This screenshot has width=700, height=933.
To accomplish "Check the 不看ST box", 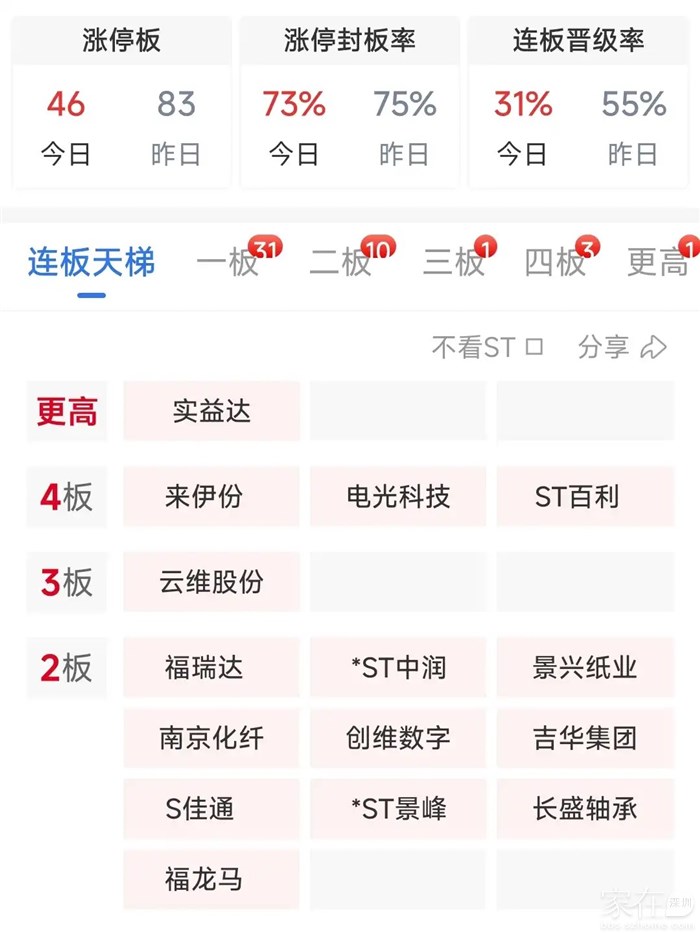I will [x=535, y=347].
